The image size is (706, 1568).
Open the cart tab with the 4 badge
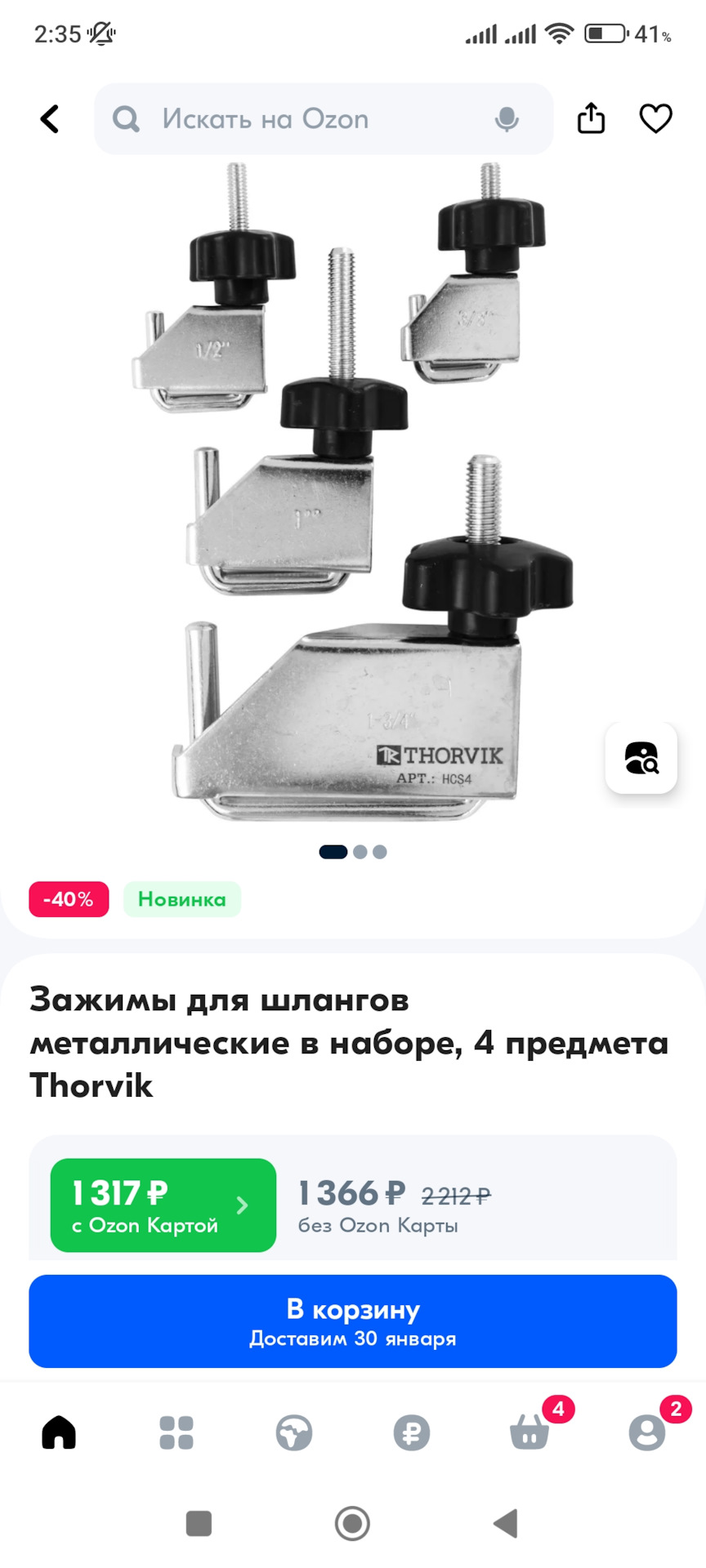(530, 1431)
